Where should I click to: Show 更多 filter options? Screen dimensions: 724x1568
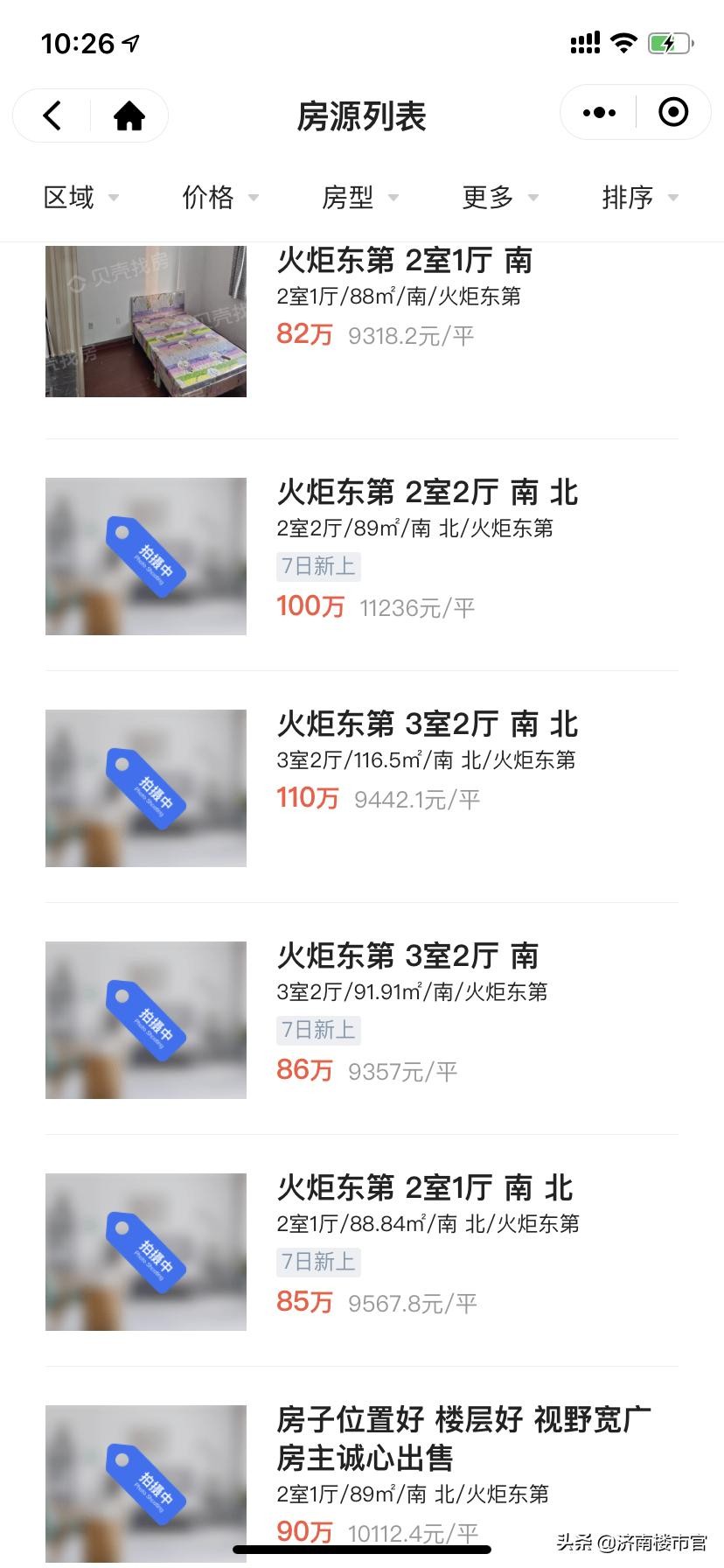click(x=499, y=198)
